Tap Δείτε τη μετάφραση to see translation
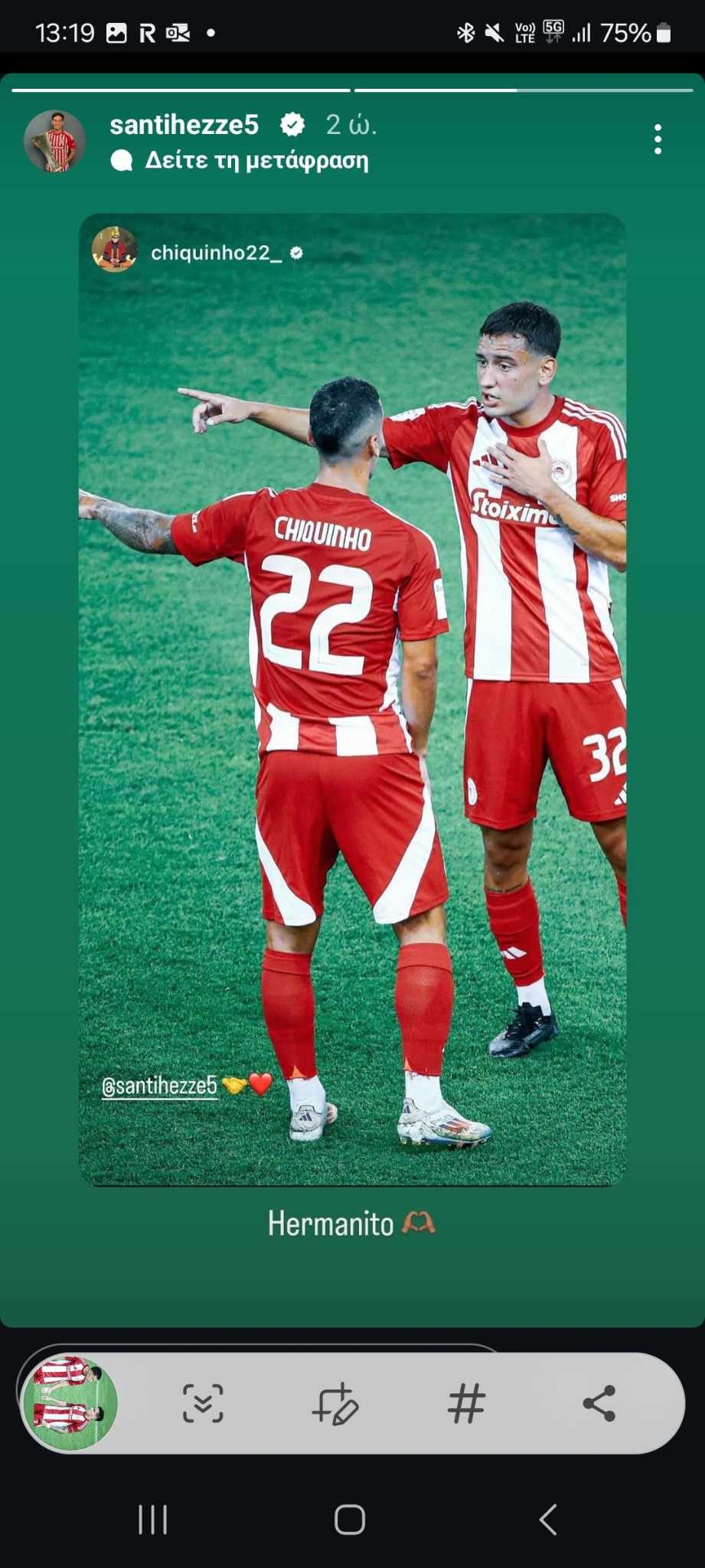Screen dimensions: 705x1568 click(256, 160)
